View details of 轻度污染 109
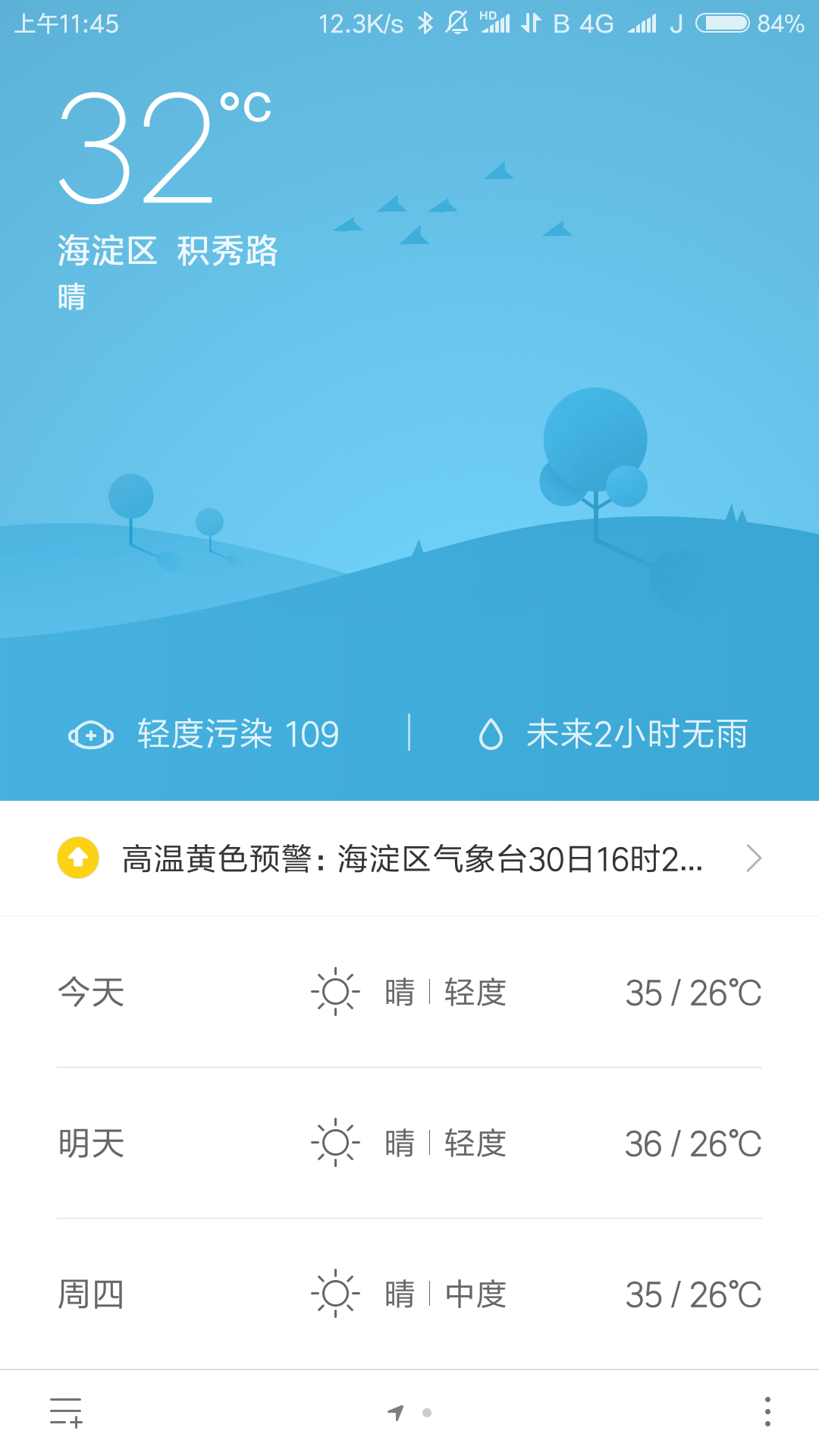819x1456 pixels. [237, 733]
